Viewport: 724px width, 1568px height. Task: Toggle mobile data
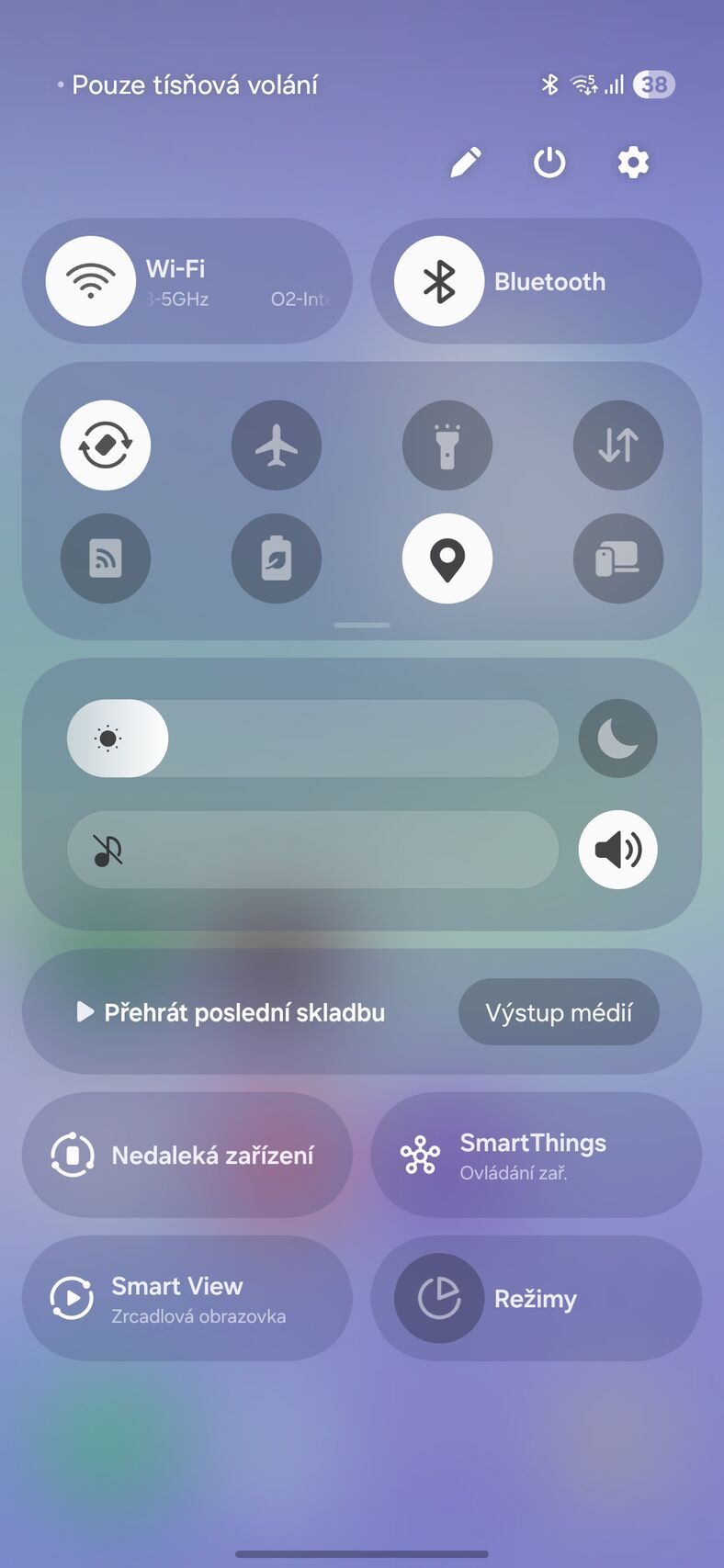[x=617, y=445]
